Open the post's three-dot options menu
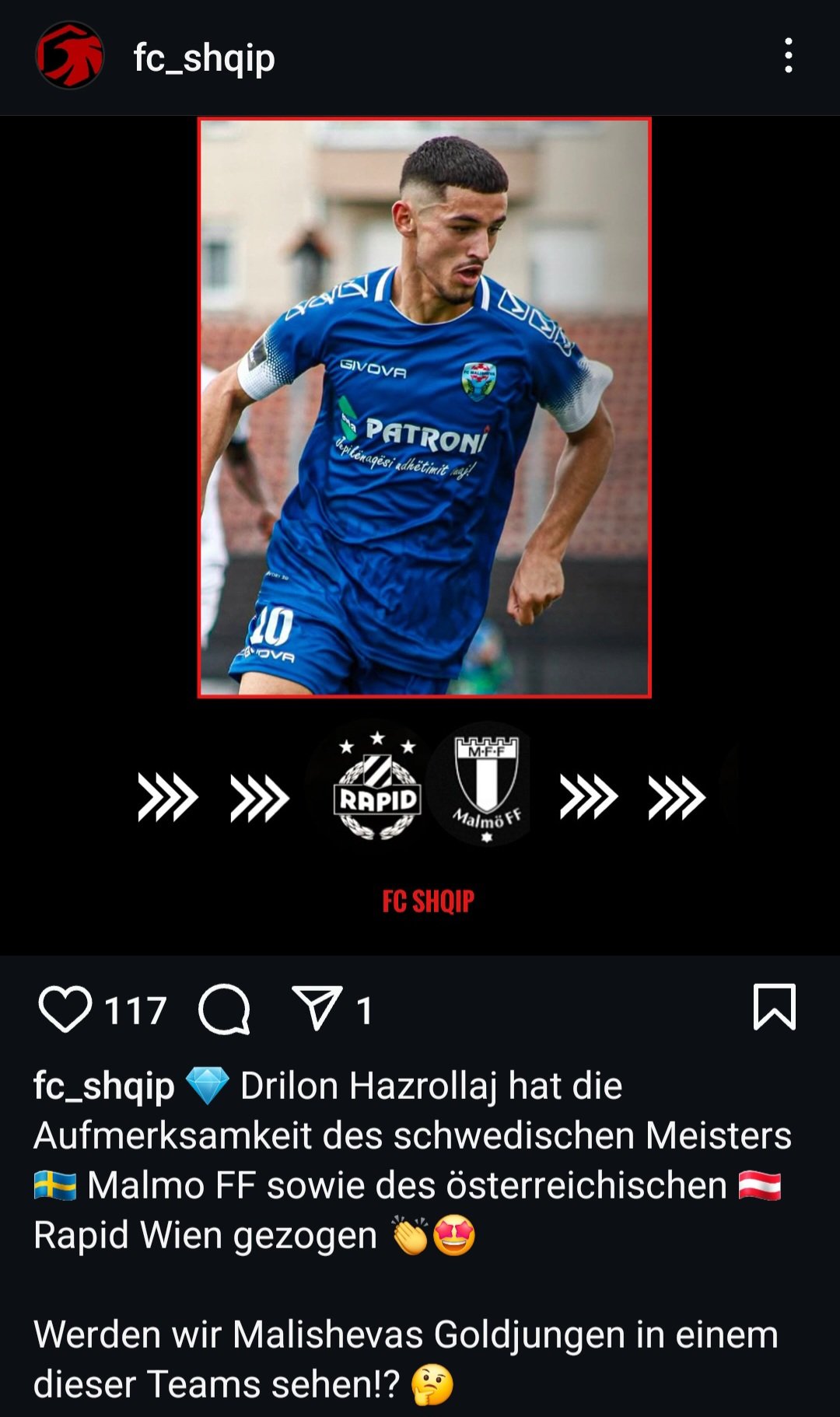 tap(788, 56)
